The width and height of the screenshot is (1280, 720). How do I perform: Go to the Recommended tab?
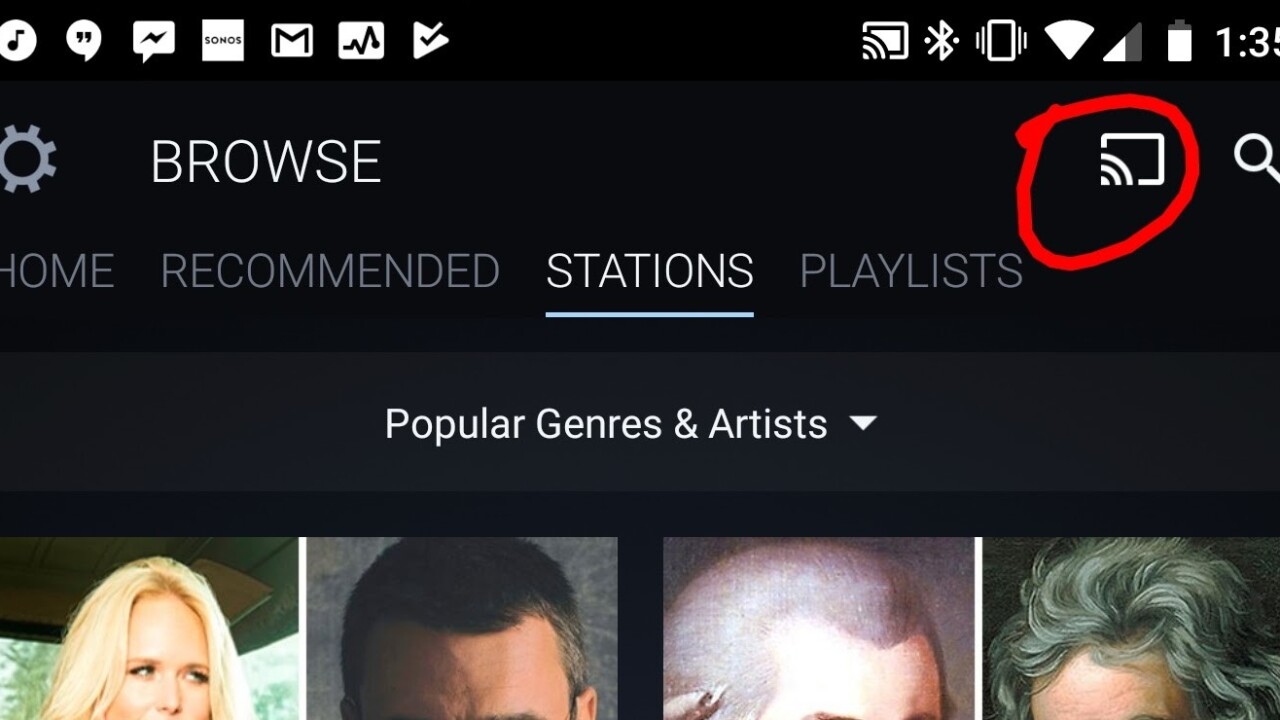[x=330, y=272]
